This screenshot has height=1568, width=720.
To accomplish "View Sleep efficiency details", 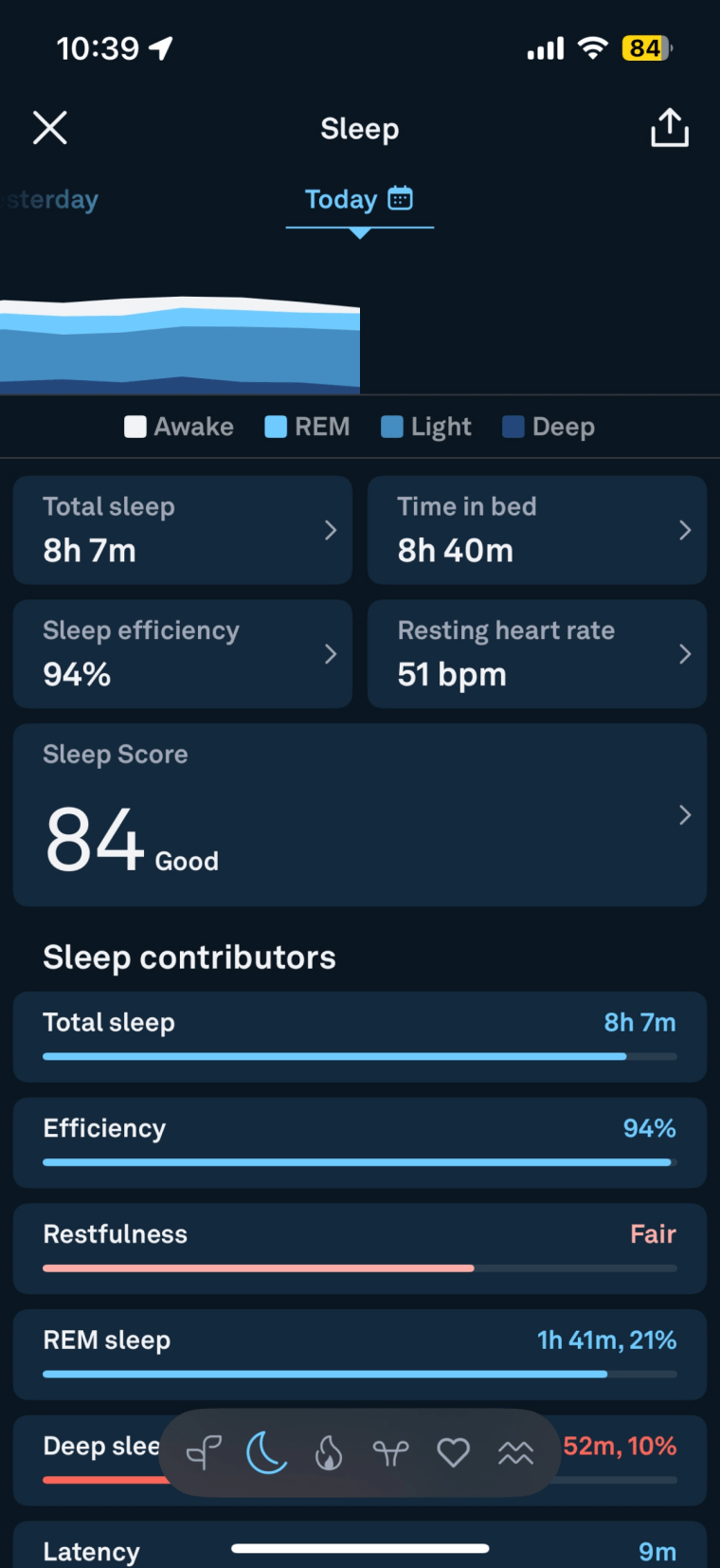I will (183, 653).
